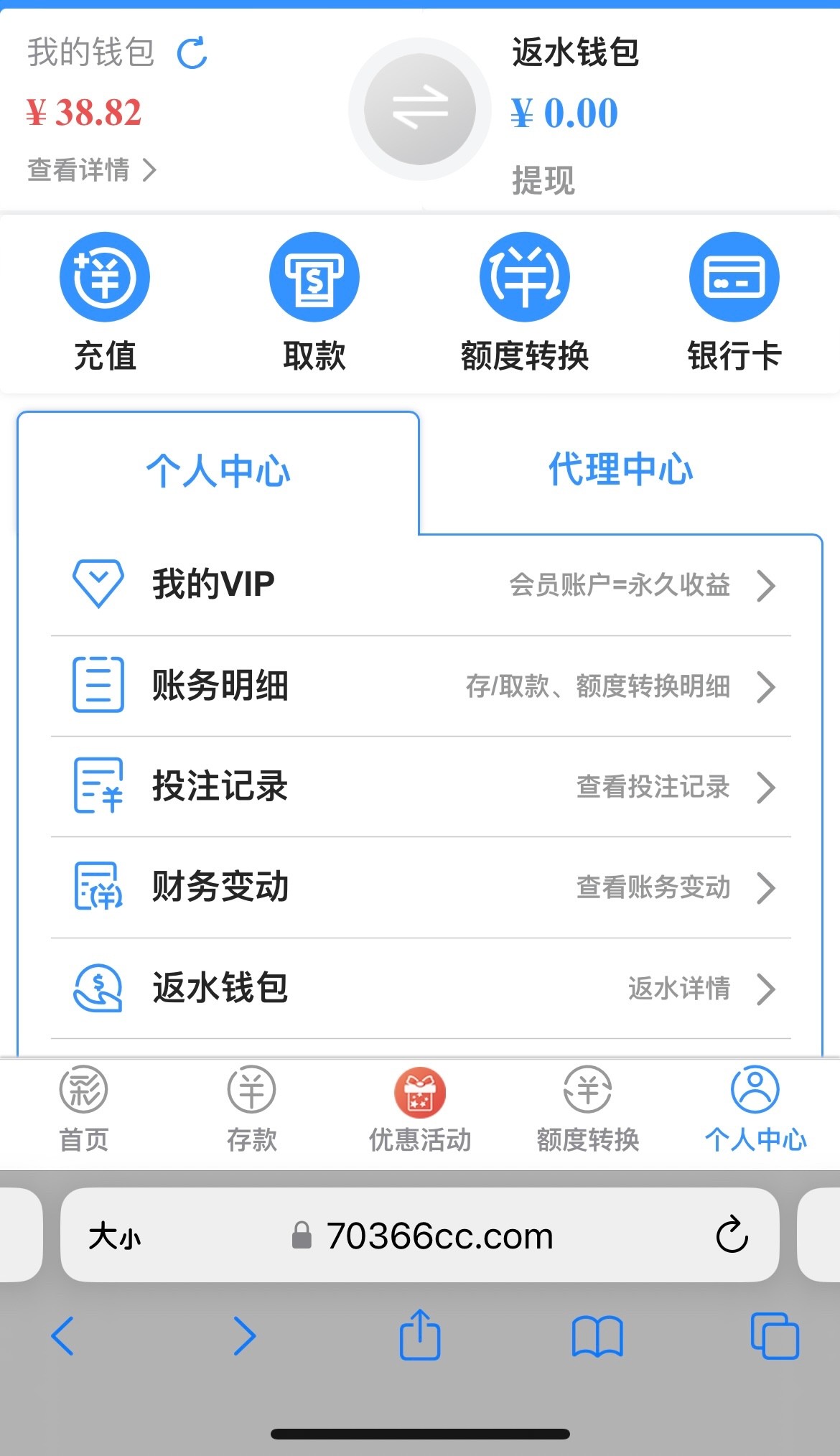Open 取款 withdrawal
The image size is (840, 1456).
(x=314, y=302)
